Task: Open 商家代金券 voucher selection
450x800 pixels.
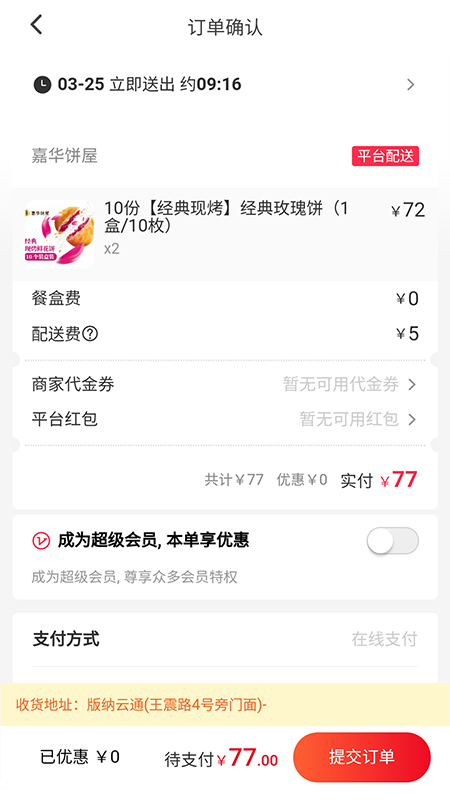Action: tap(225, 384)
